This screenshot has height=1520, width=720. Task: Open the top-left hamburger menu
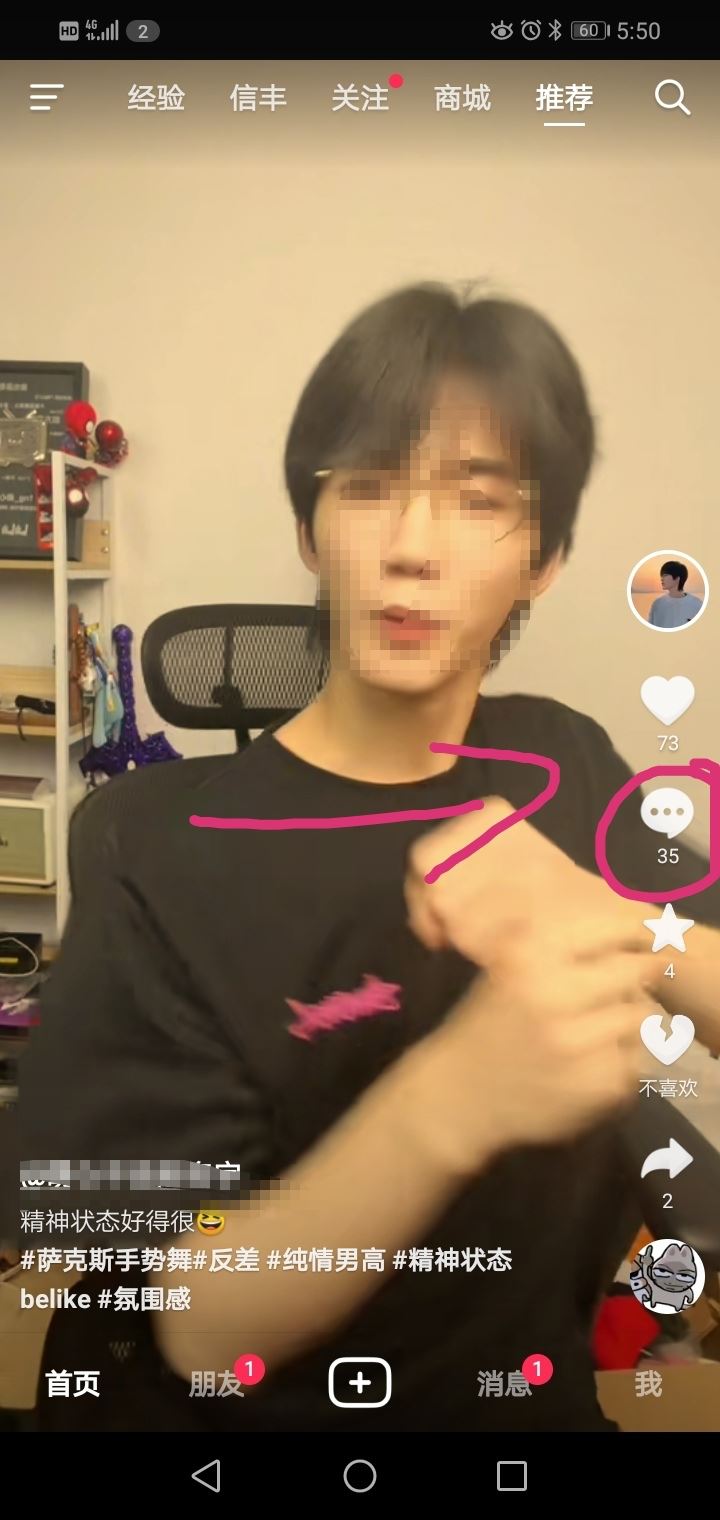click(46, 97)
